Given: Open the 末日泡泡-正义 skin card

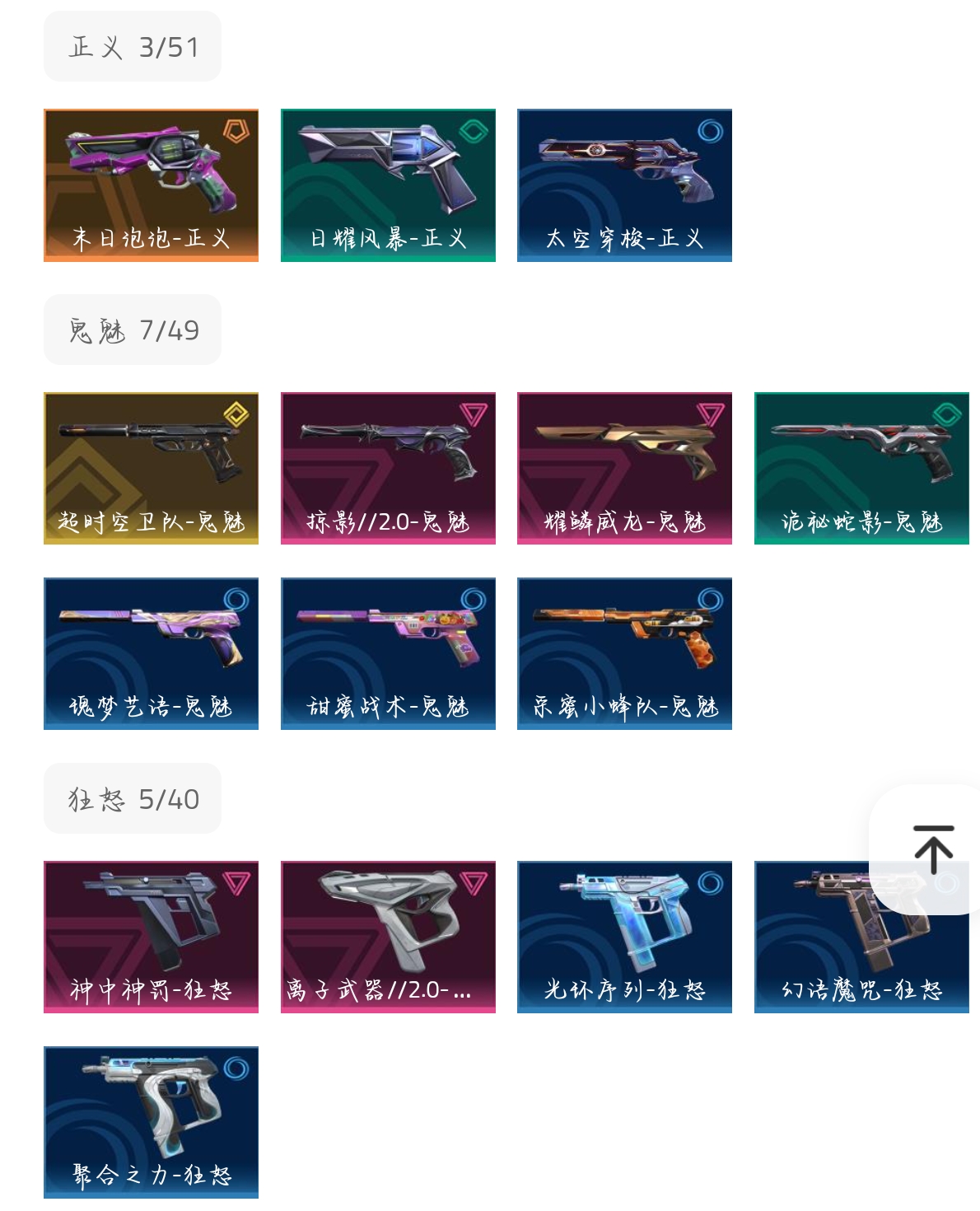Looking at the screenshot, I should (x=151, y=185).
